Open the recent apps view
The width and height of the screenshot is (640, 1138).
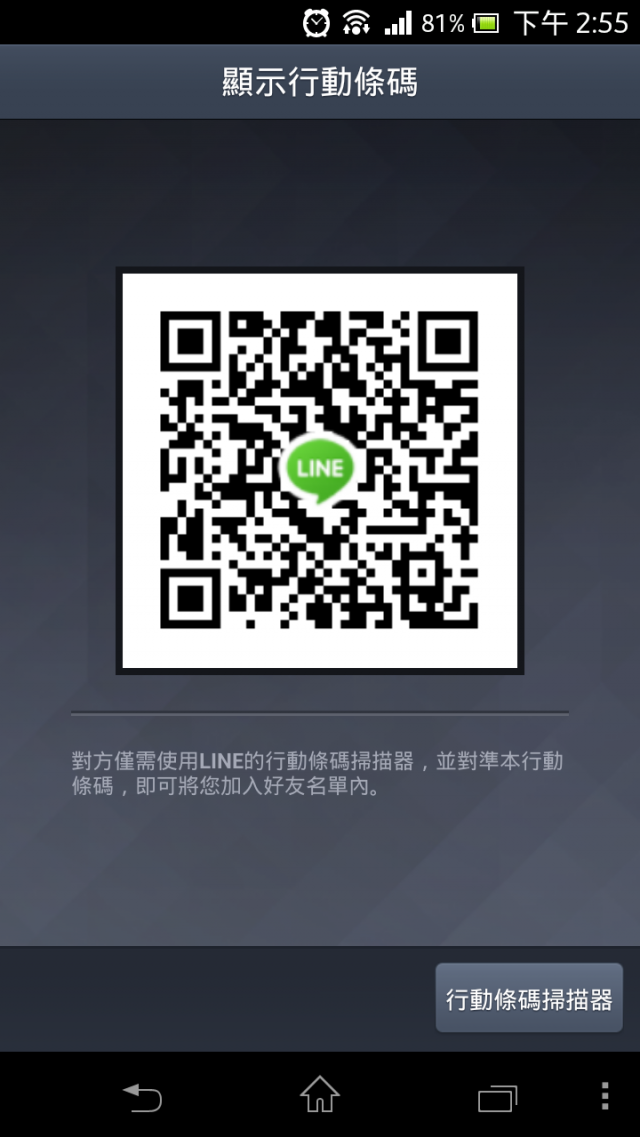[497, 1098]
